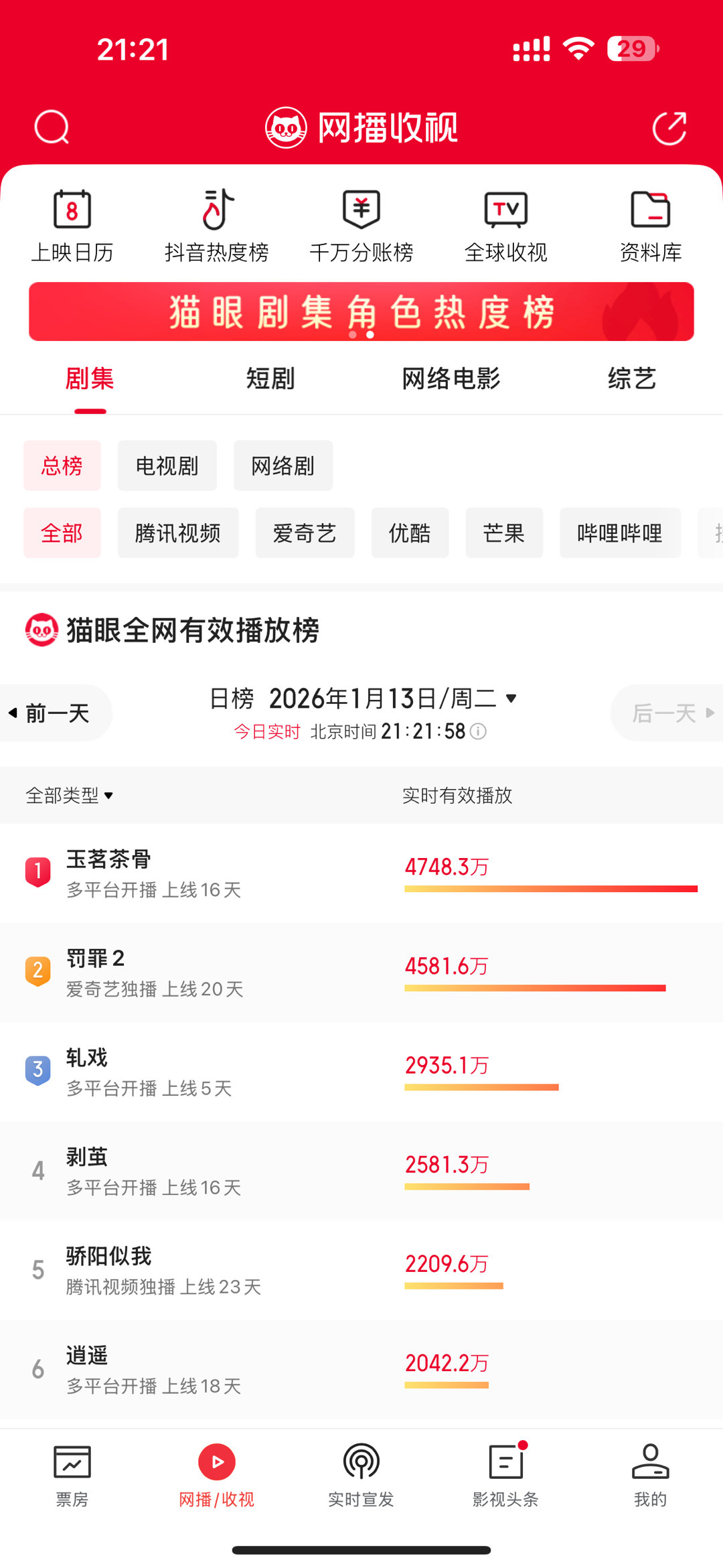Open the 千万分账榜 revenue ranking
The width and height of the screenshot is (723, 1568).
click(361, 226)
